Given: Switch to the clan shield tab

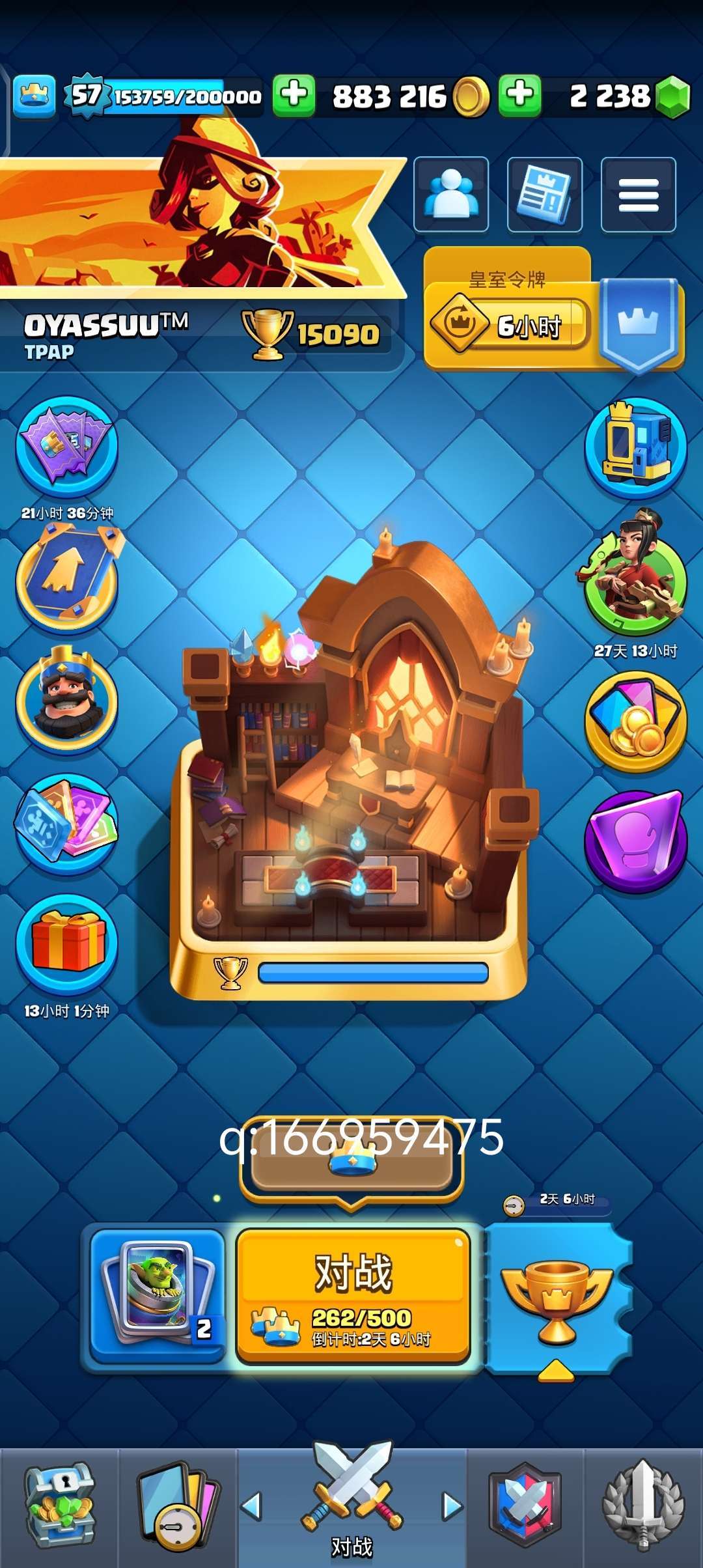Looking at the screenshot, I should pos(525,1507).
